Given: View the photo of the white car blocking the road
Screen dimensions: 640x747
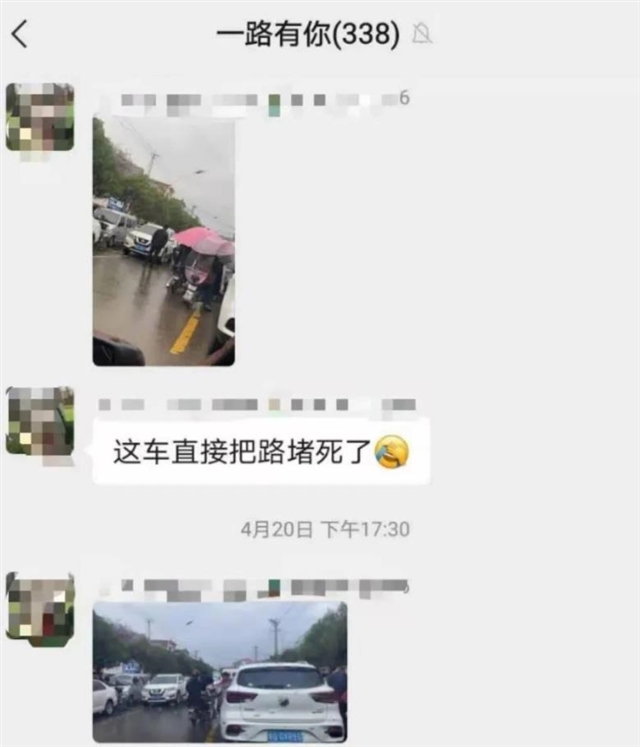Looking at the screenshot, I should pyautogui.click(x=220, y=671).
